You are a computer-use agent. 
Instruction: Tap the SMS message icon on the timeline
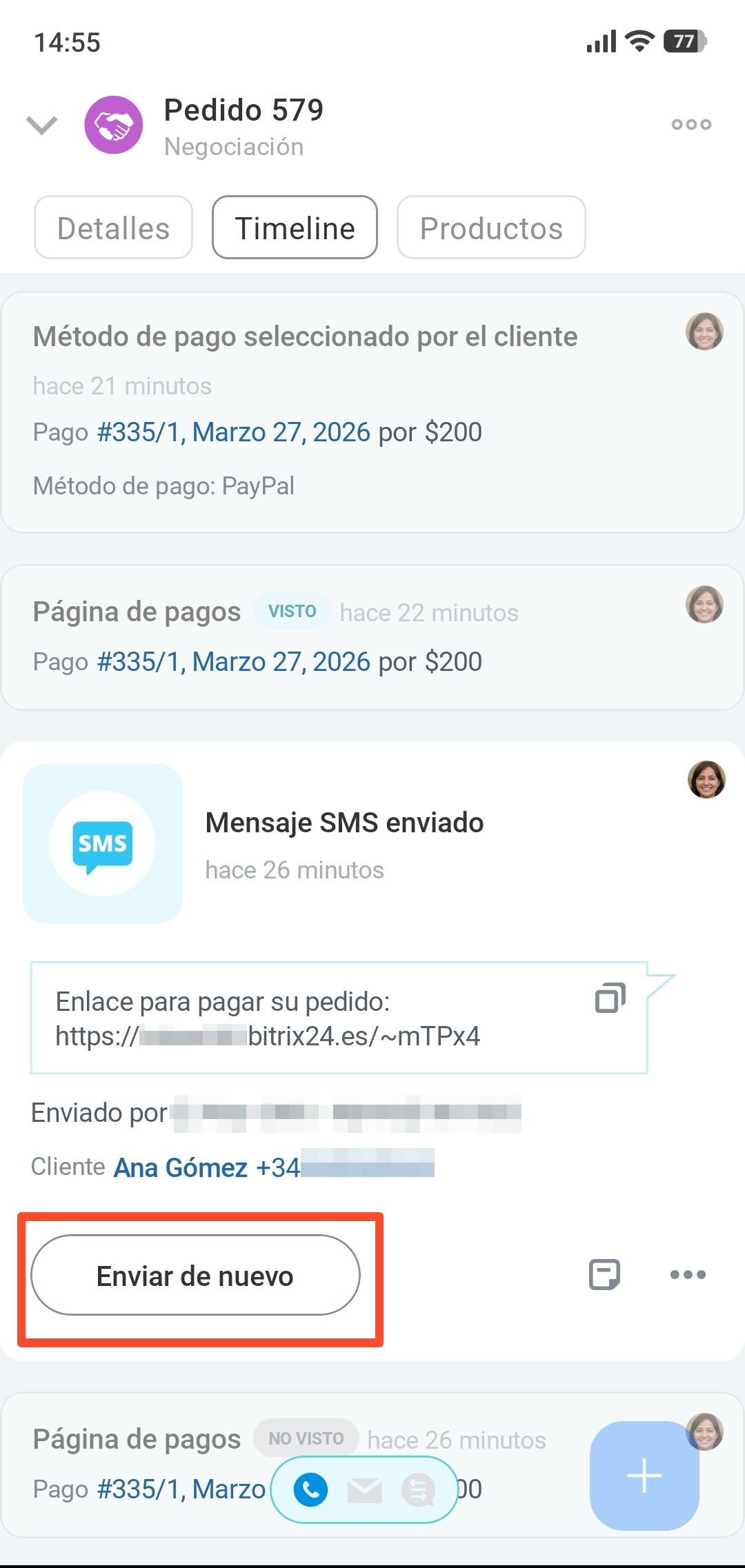(102, 843)
